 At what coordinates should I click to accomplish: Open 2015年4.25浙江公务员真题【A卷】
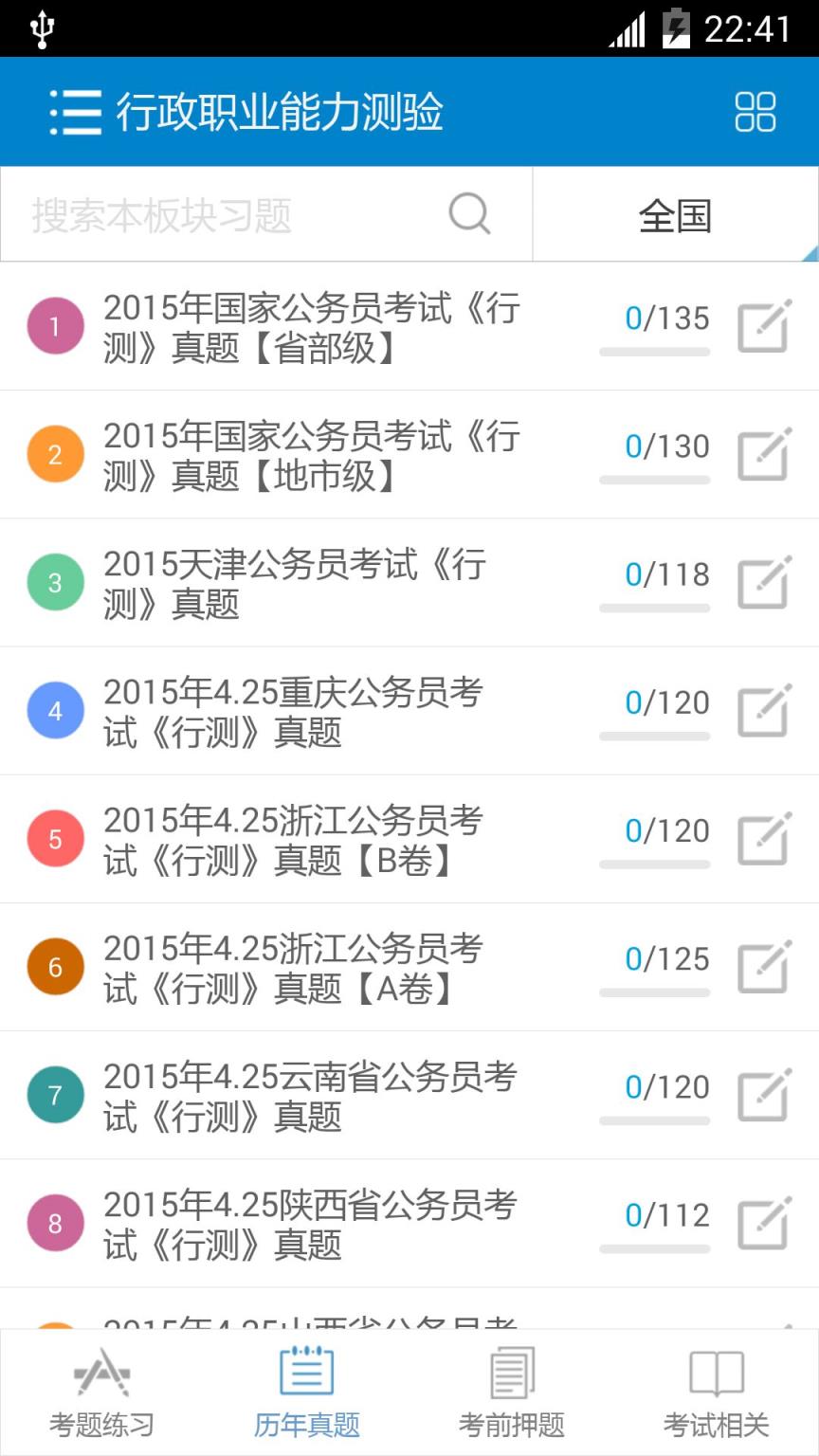tap(313, 966)
